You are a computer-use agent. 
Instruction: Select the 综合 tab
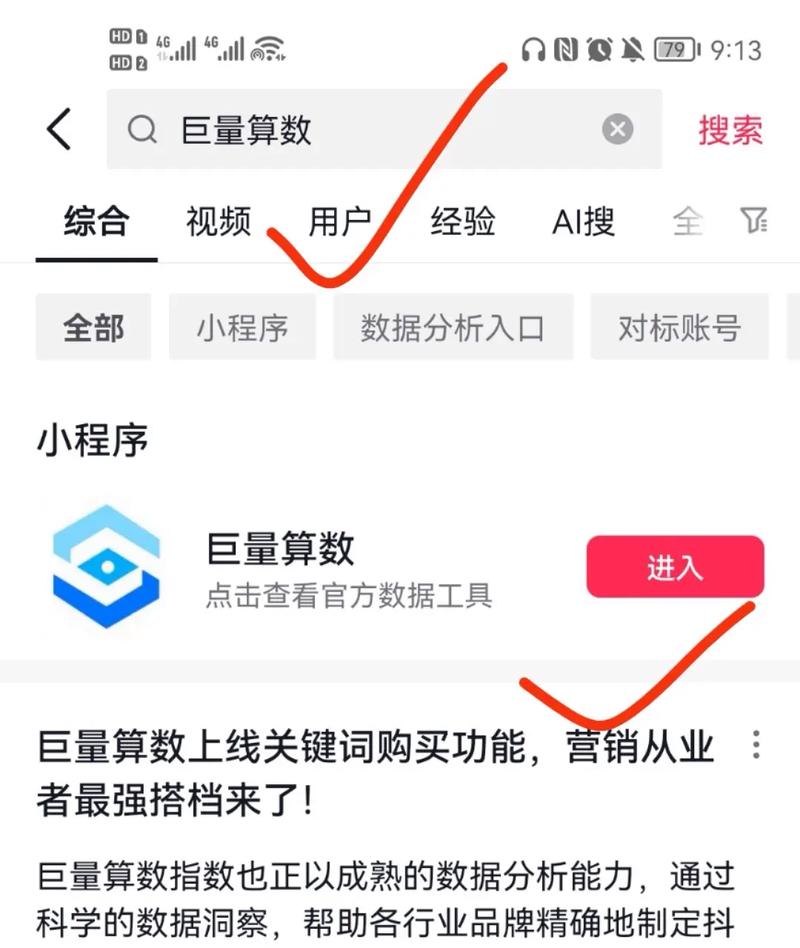[x=96, y=222]
